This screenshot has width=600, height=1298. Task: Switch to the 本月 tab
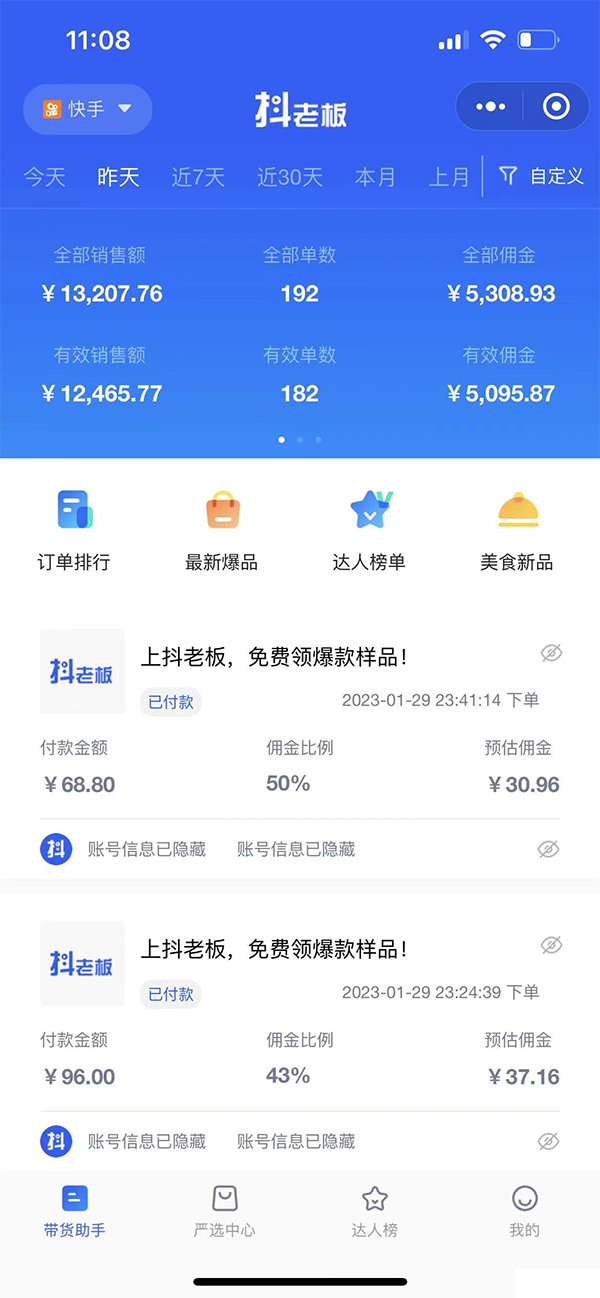[375, 177]
